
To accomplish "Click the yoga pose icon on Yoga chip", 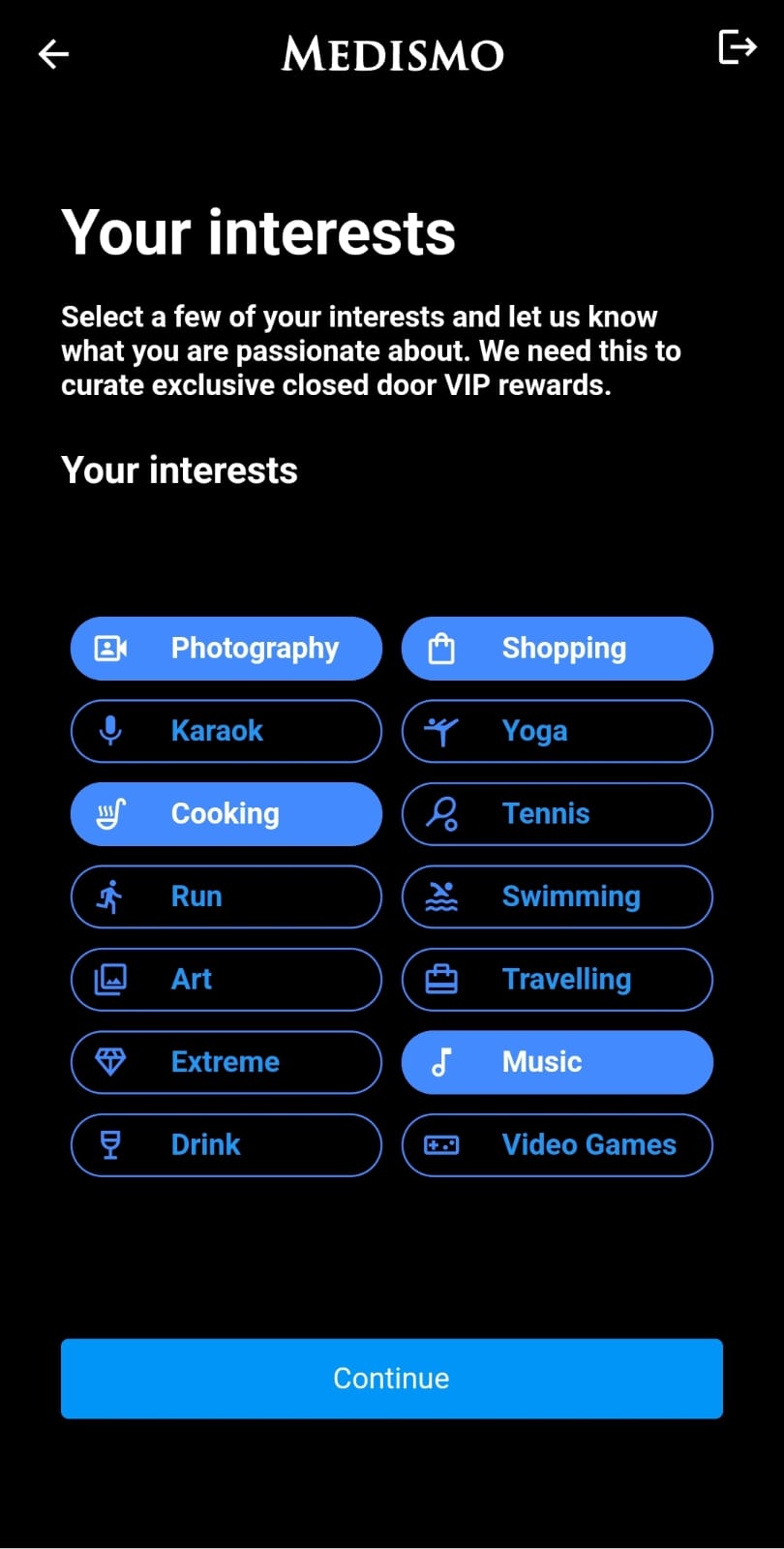I will [442, 731].
